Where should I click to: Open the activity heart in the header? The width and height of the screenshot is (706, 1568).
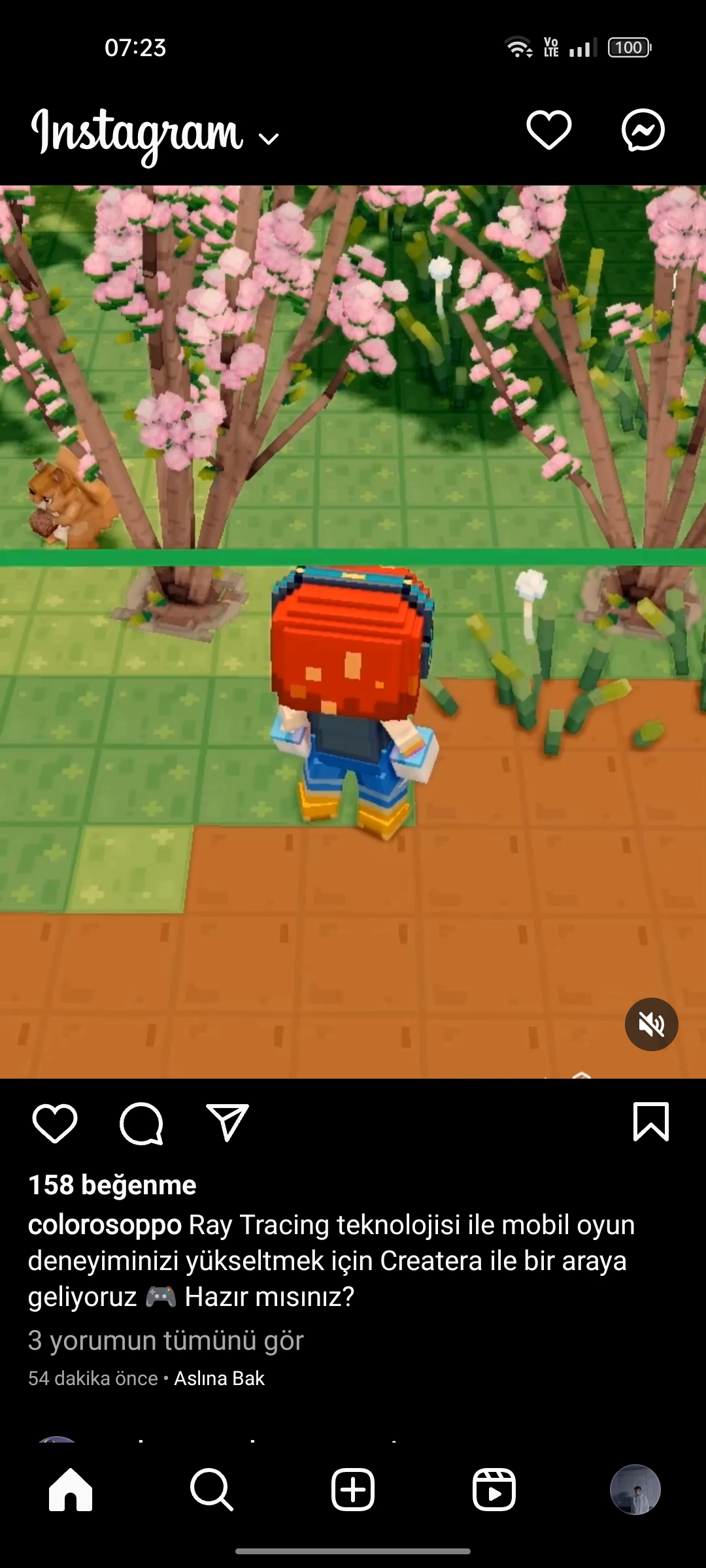click(548, 130)
